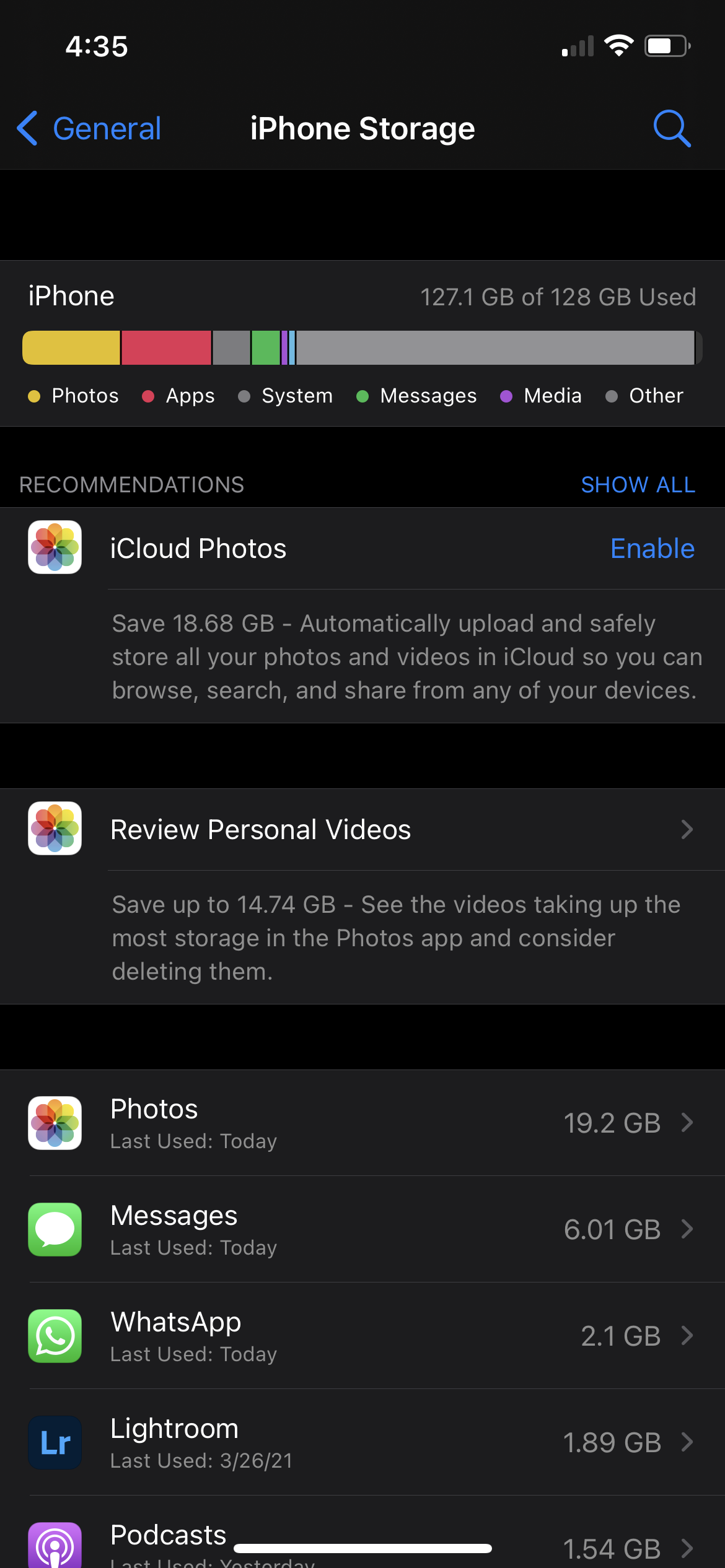Screen dimensions: 725x1568
Task: Tap the Wi-Fi indicator in the status bar
Action: tap(619, 45)
